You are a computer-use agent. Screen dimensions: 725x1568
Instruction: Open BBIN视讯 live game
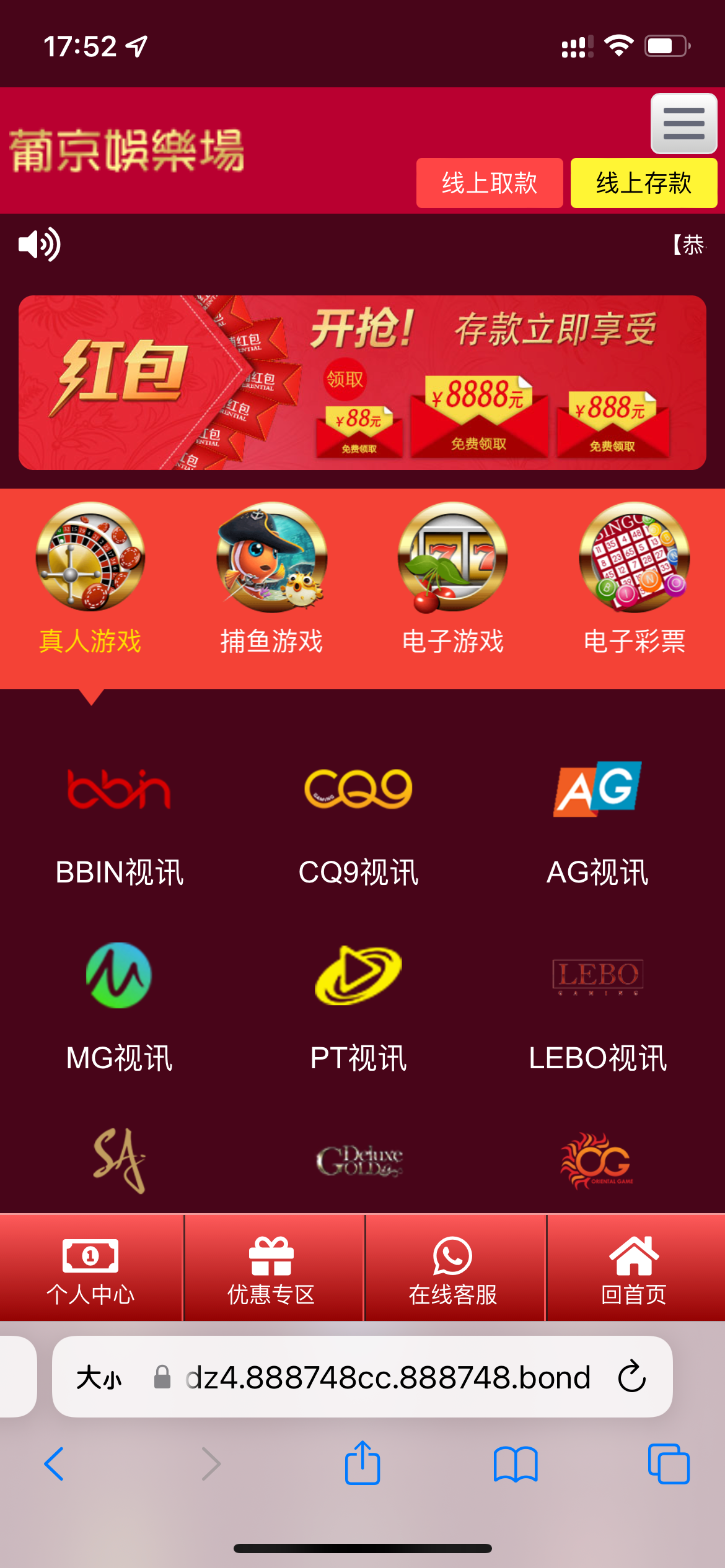pyautogui.click(x=119, y=824)
